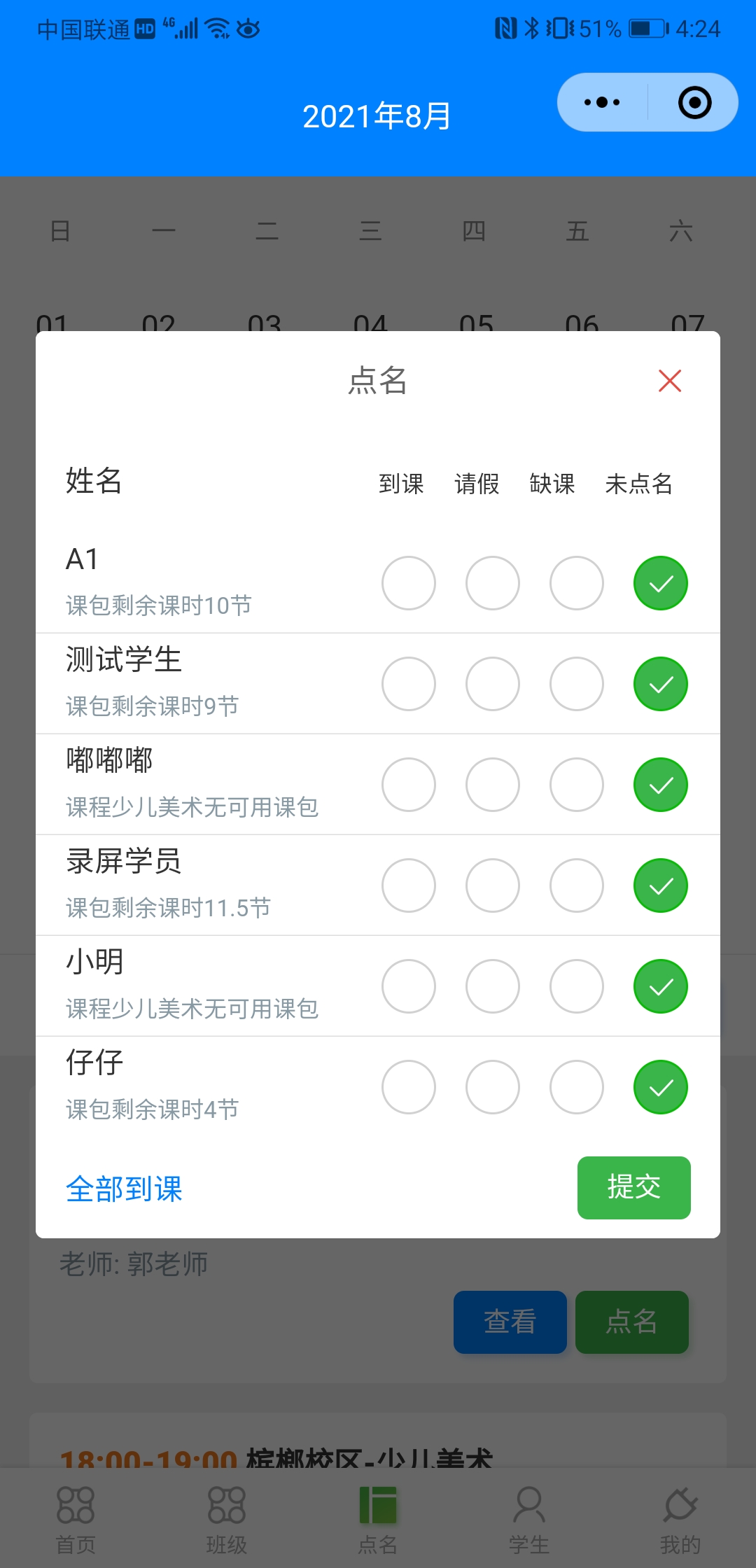Close the mini program via the circle icon

coord(694,102)
